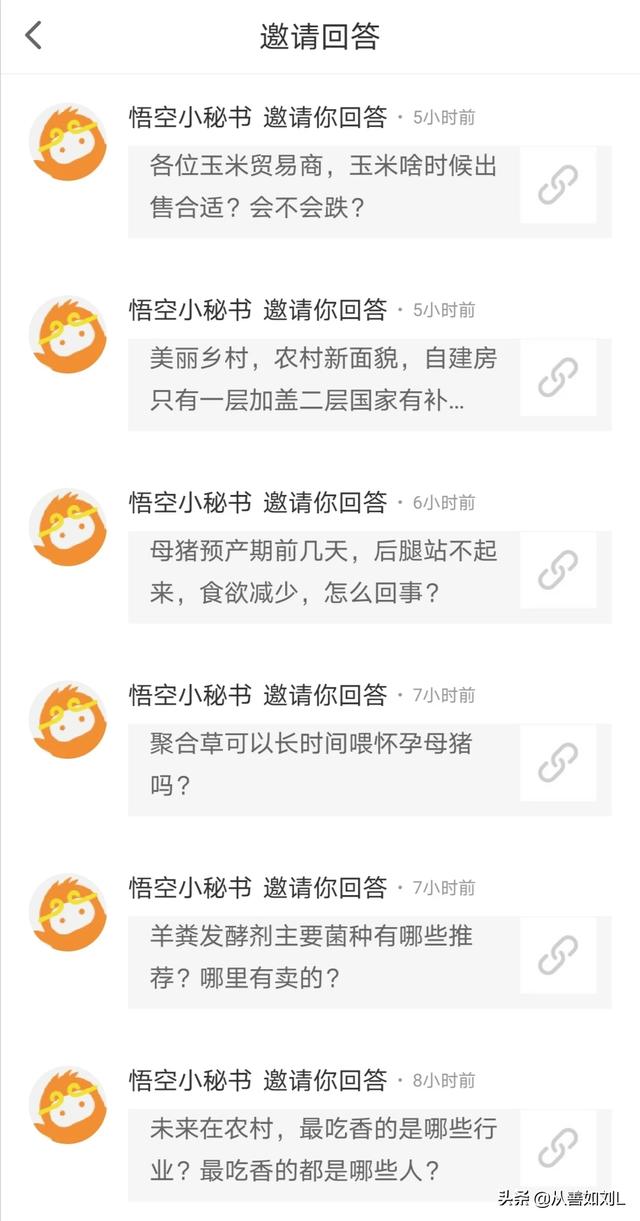This screenshot has width=640, height=1221.
Task: Tap the link icon beside the 羊粪发酵剂 question
Action: 558,957
